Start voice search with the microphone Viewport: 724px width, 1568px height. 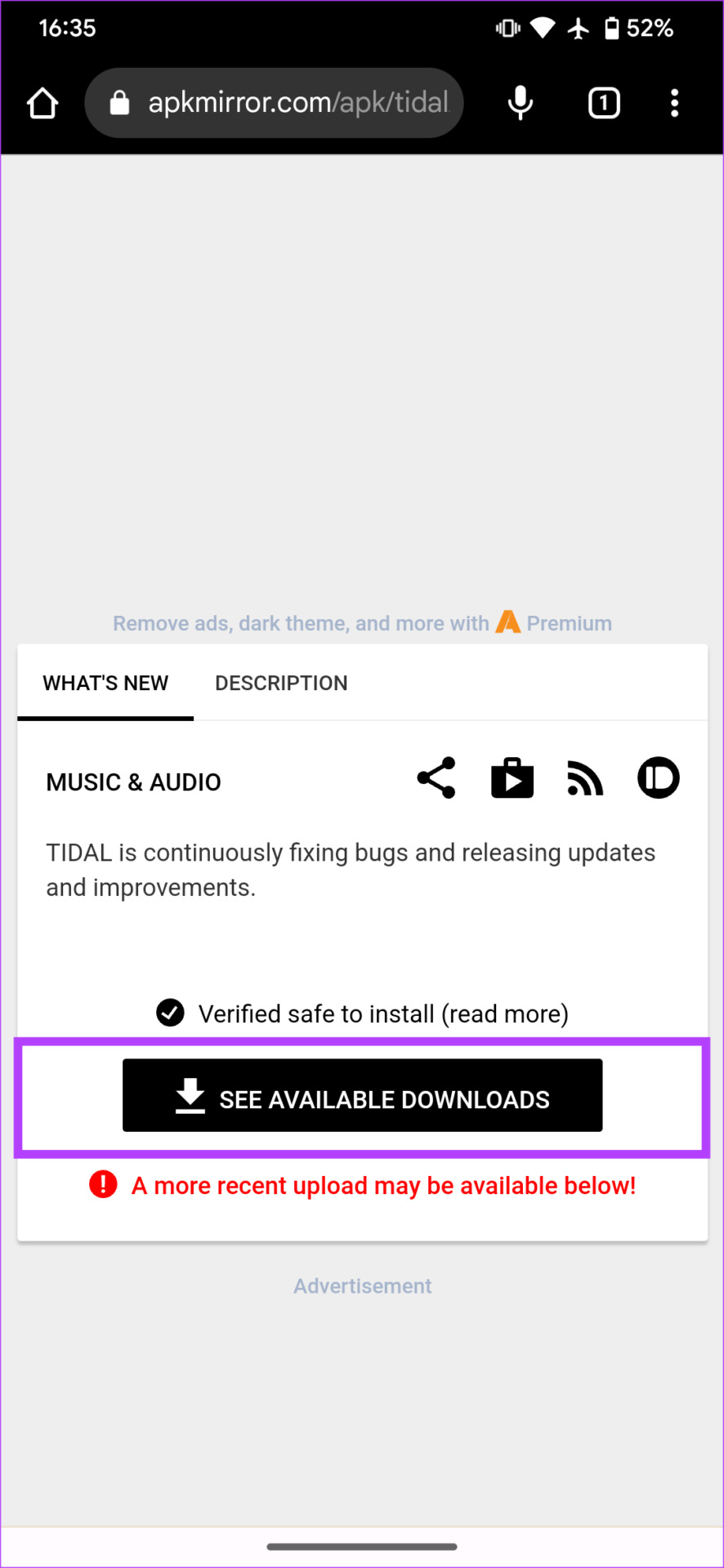click(x=521, y=103)
